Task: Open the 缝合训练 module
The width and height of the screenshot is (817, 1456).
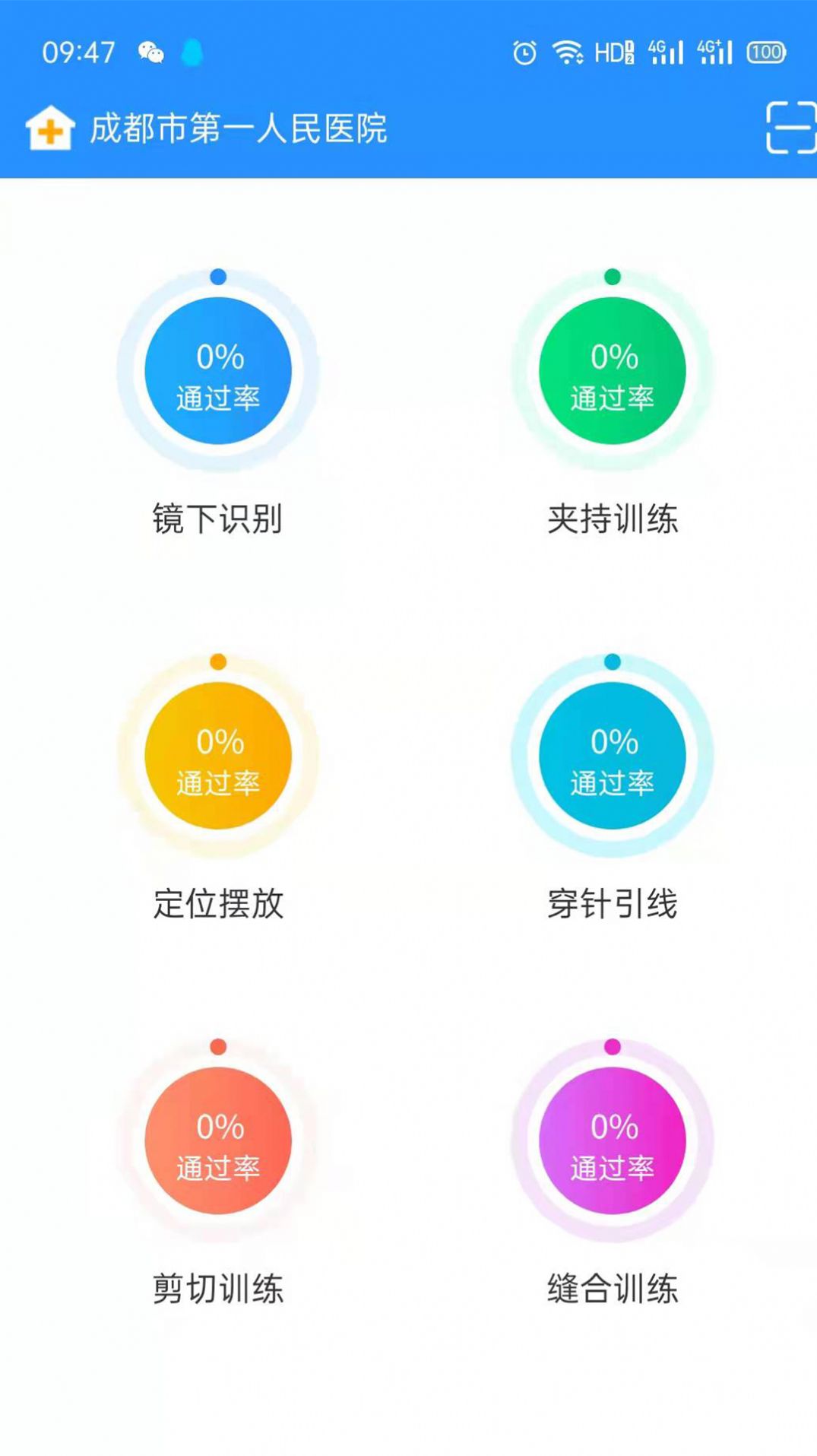Action: [x=612, y=1140]
